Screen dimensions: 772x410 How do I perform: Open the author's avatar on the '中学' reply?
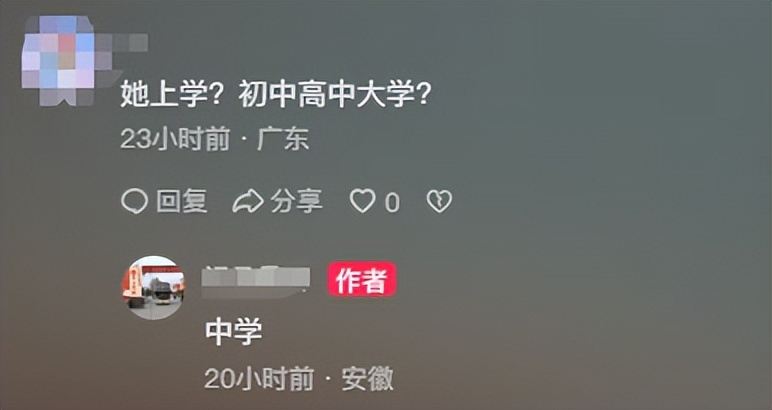154,287
